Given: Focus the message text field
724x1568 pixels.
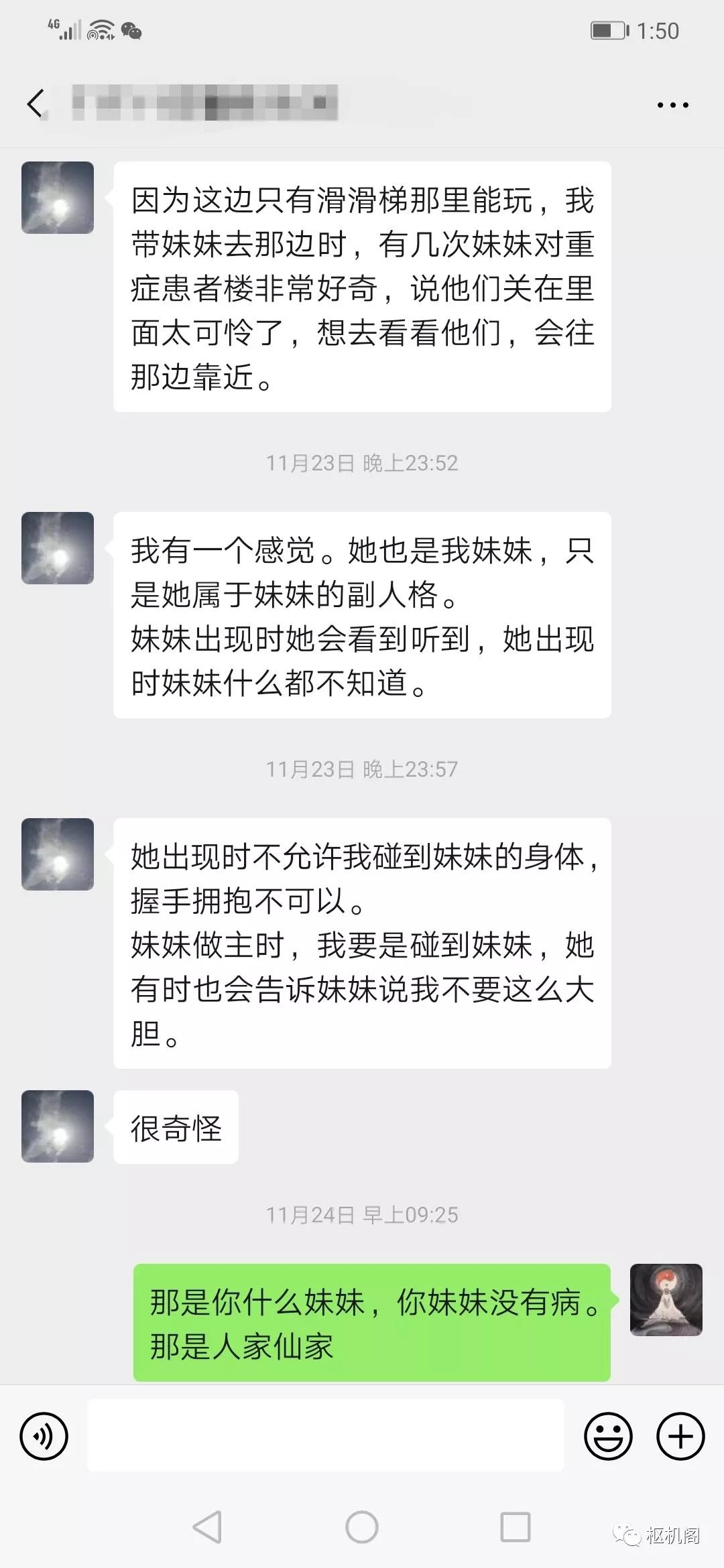Looking at the screenshot, I should click(326, 1436).
